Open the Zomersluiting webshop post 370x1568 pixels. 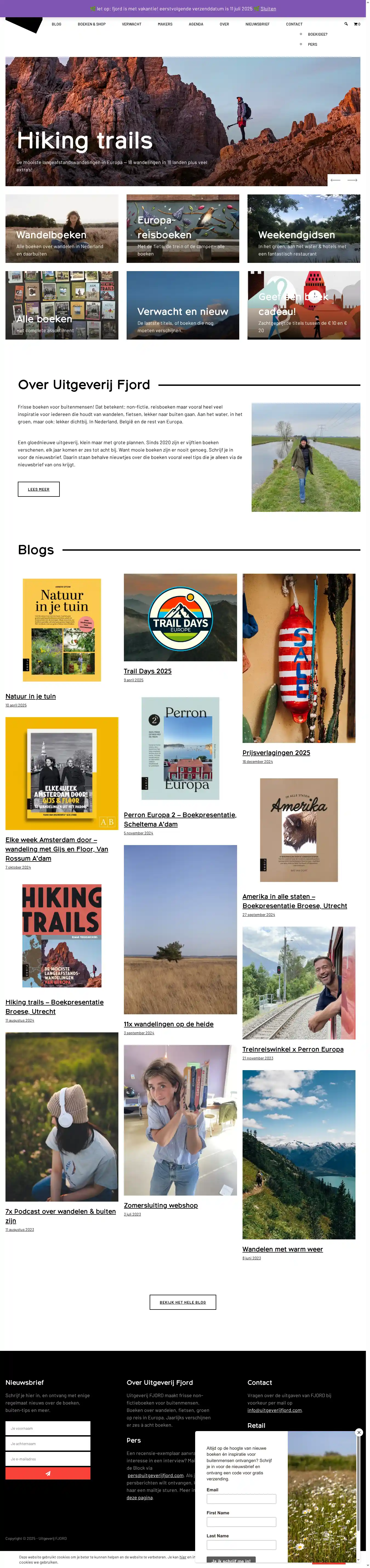tap(160, 1206)
